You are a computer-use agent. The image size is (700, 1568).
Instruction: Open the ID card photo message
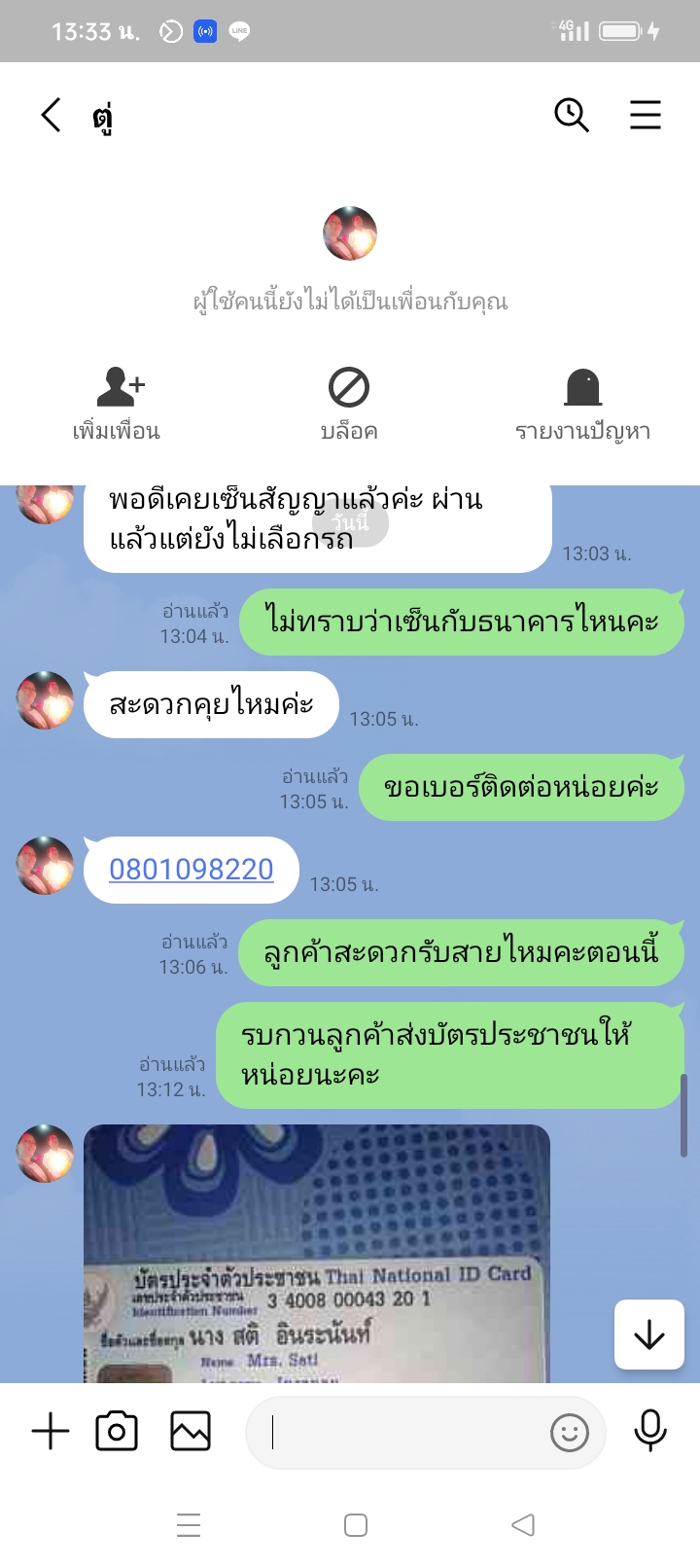pyautogui.click(x=317, y=1253)
